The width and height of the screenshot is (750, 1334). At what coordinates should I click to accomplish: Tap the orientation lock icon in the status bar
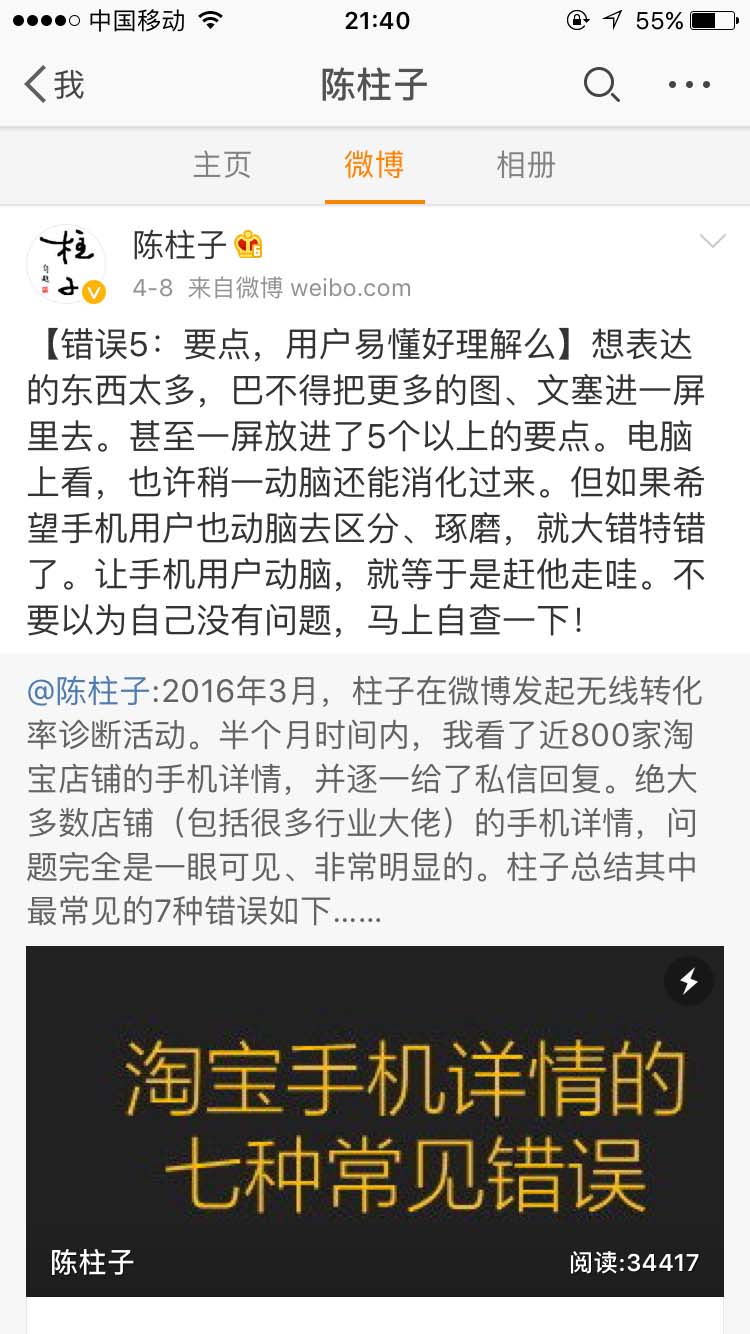pyautogui.click(x=578, y=18)
